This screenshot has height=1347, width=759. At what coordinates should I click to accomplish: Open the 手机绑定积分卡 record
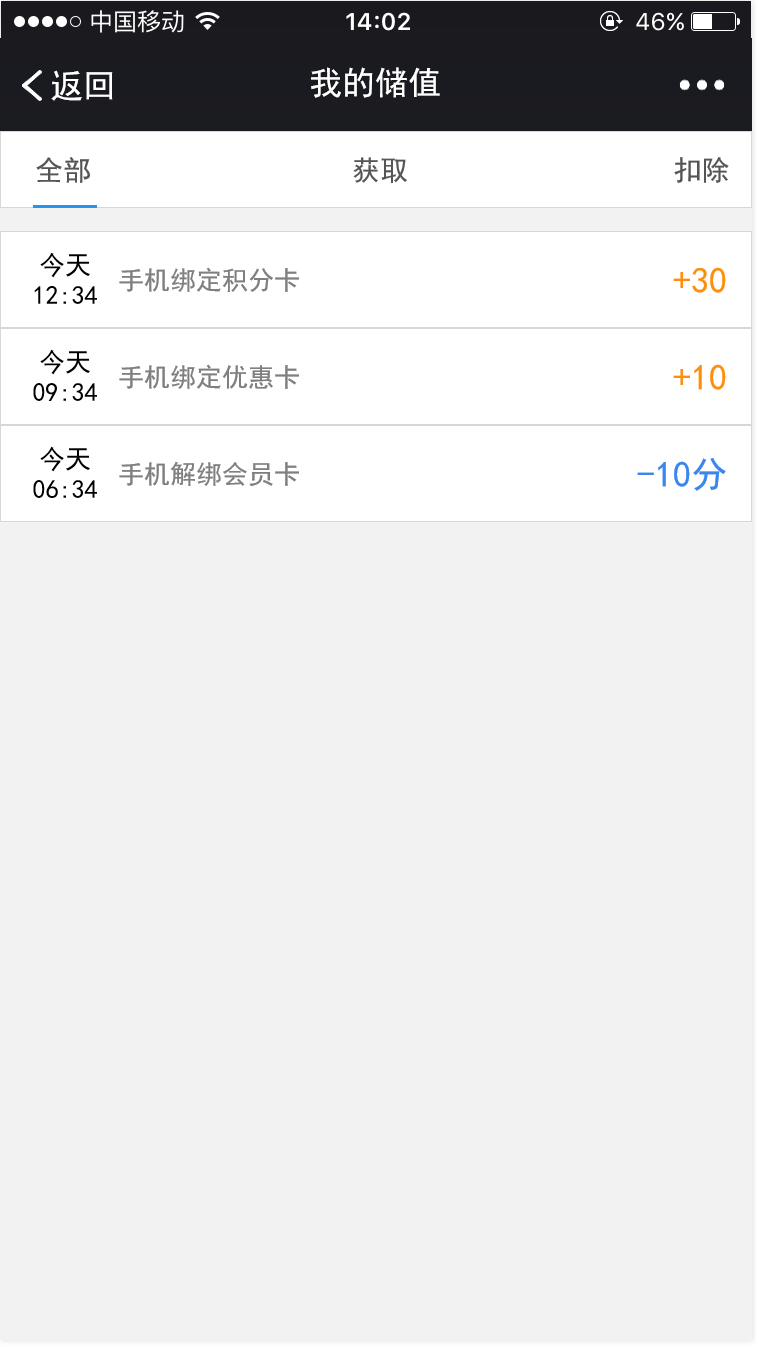coord(376,280)
